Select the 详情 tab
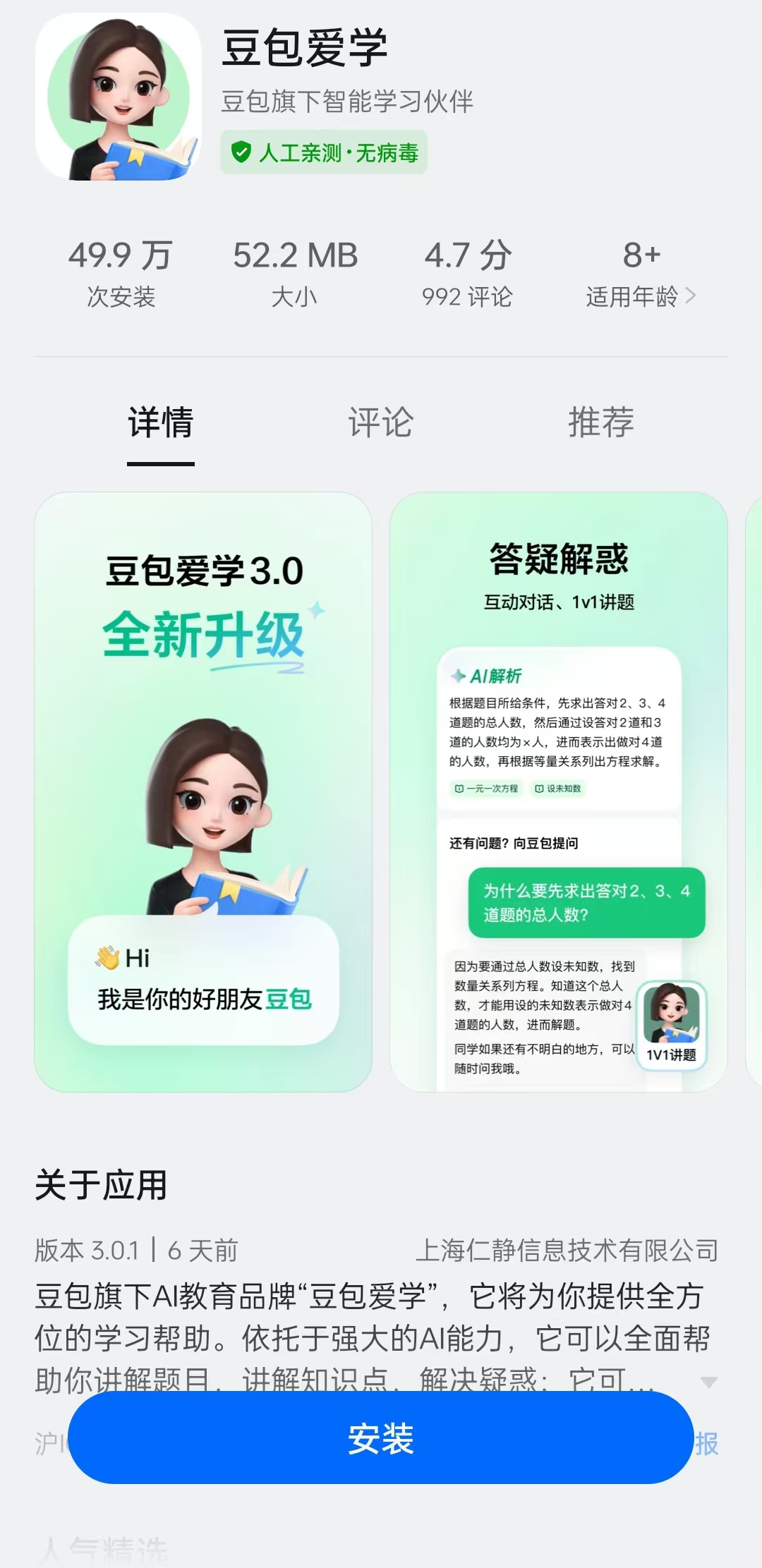The image size is (762, 1568). [161, 423]
